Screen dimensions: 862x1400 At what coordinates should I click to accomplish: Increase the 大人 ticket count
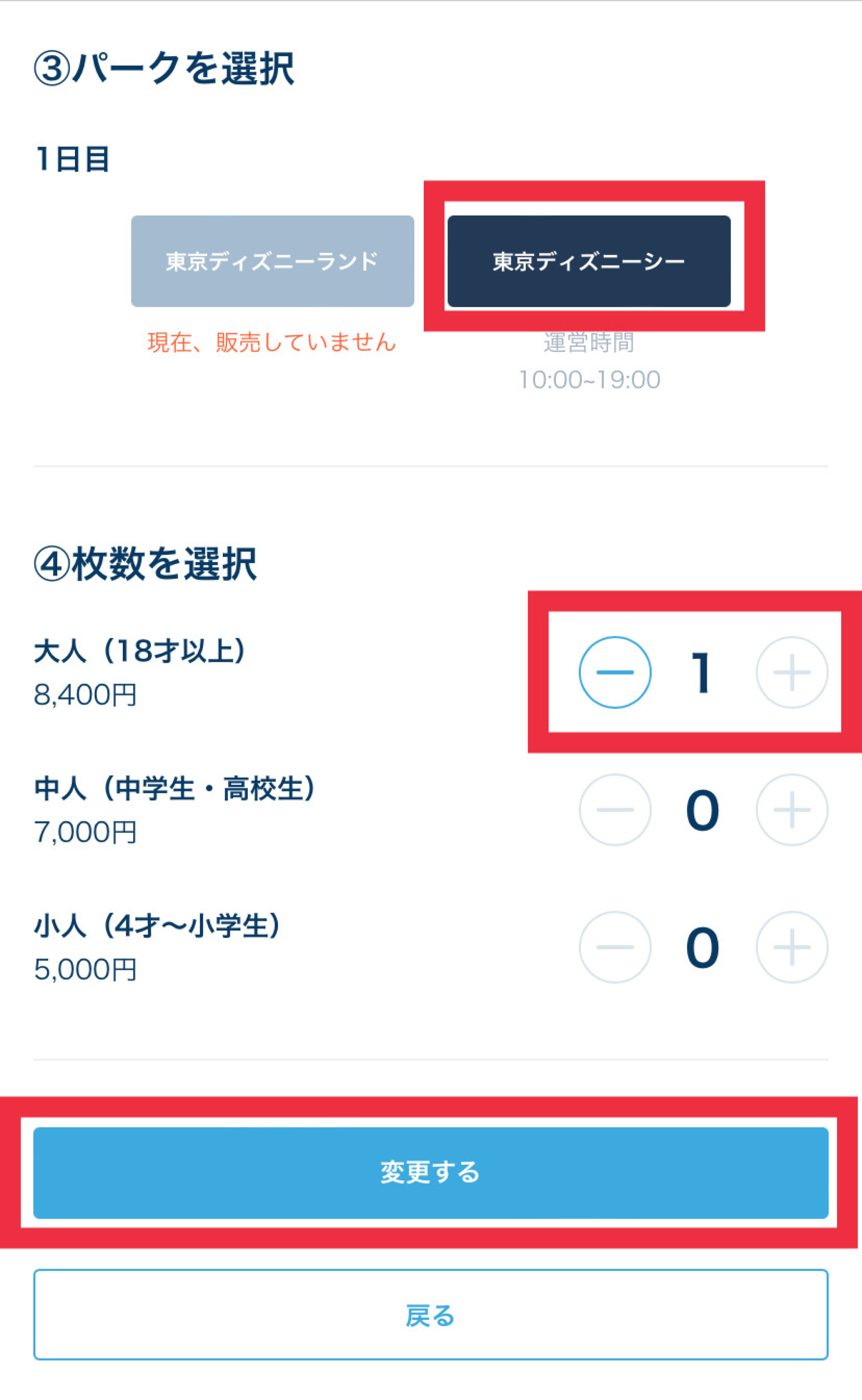coord(791,672)
